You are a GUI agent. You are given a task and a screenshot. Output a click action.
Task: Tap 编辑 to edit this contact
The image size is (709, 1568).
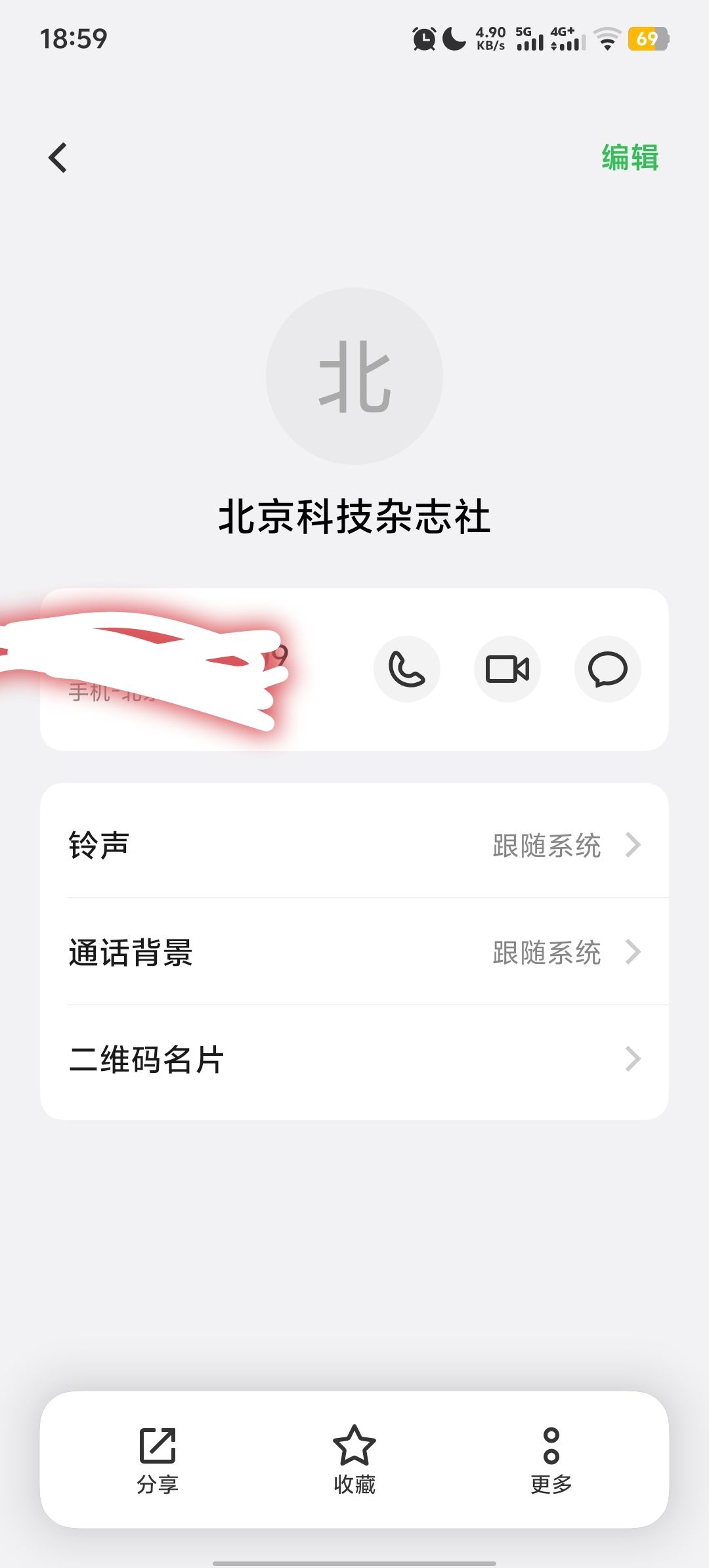[x=630, y=158]
